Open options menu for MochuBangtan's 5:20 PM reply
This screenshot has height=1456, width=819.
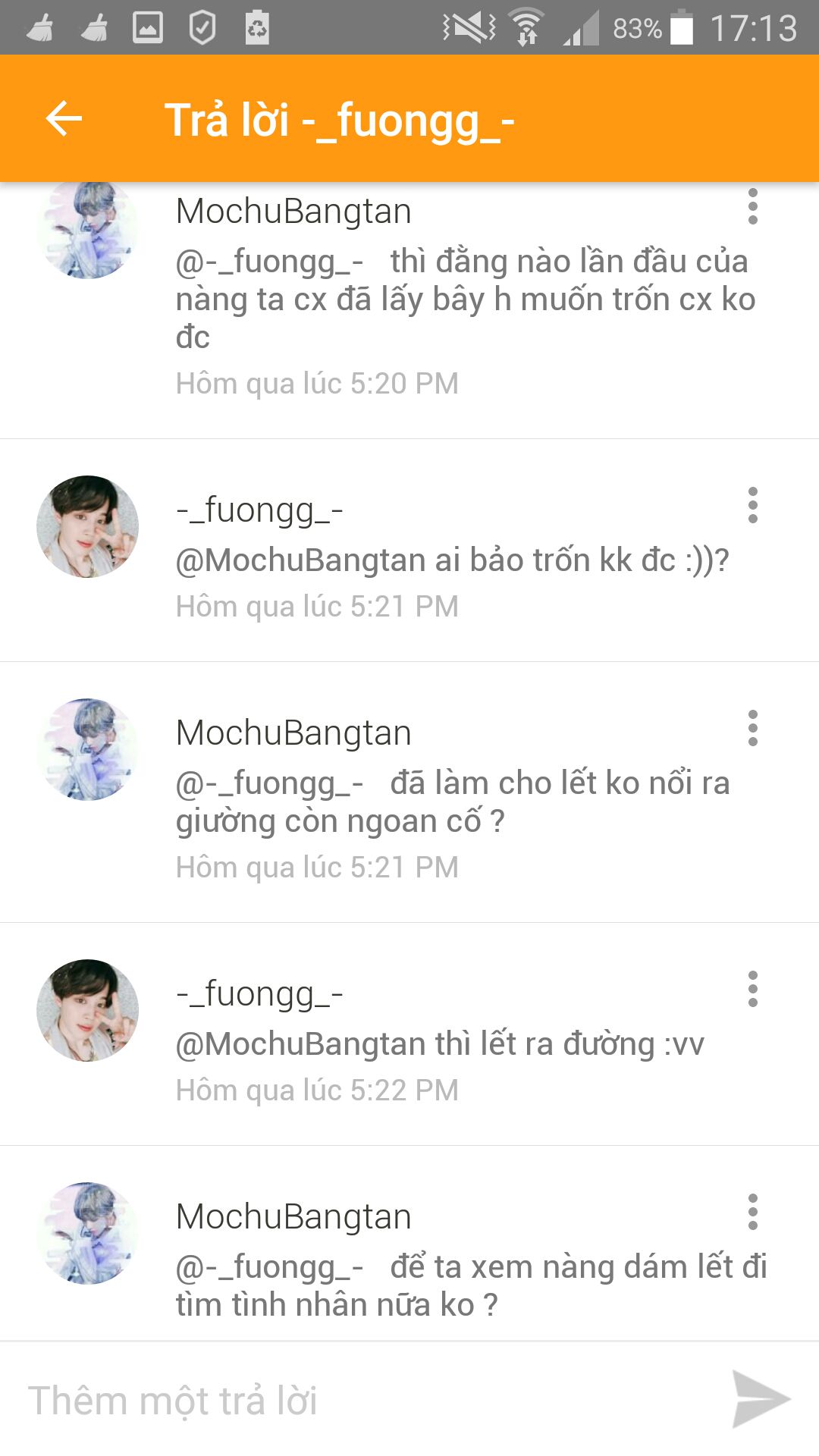pyautogui.click(x=752, y=206)
